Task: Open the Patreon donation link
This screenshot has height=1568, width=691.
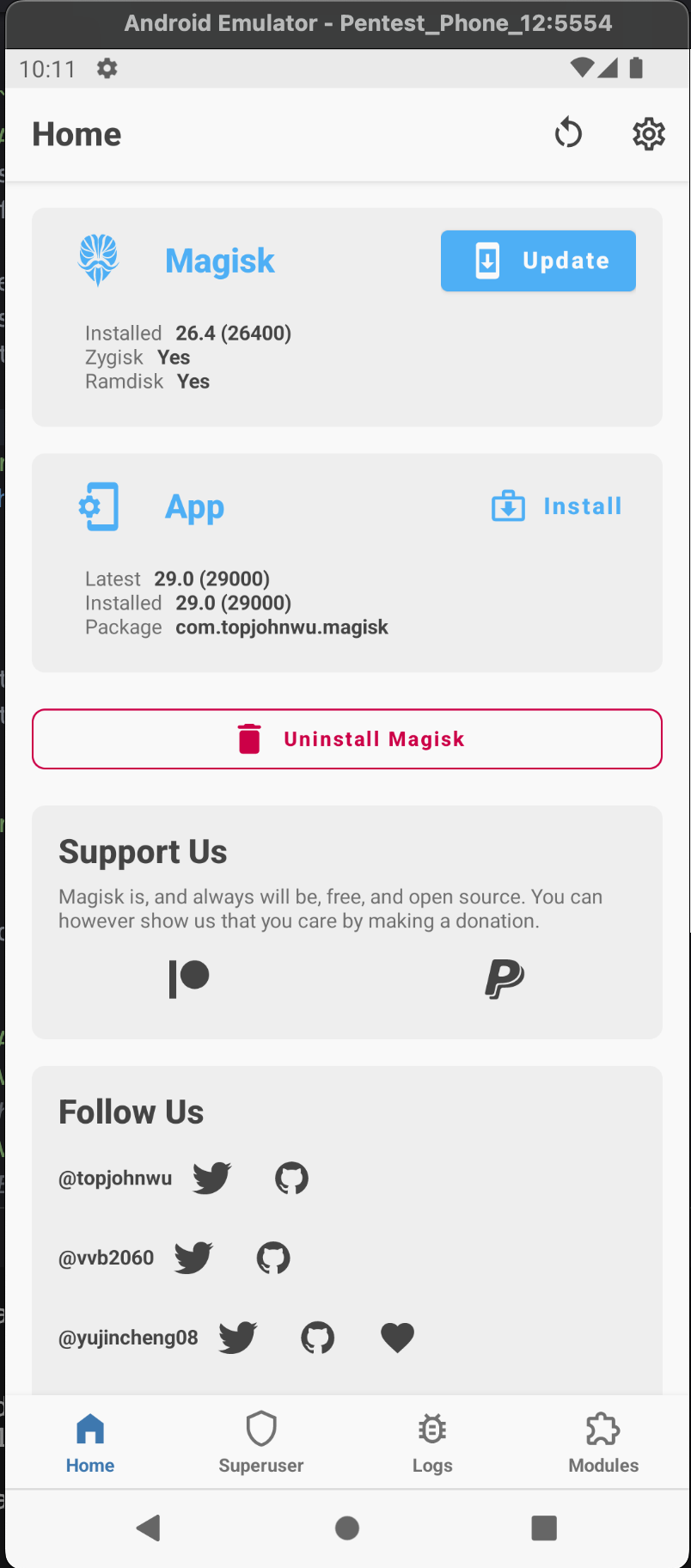Action: coord(189,978)
